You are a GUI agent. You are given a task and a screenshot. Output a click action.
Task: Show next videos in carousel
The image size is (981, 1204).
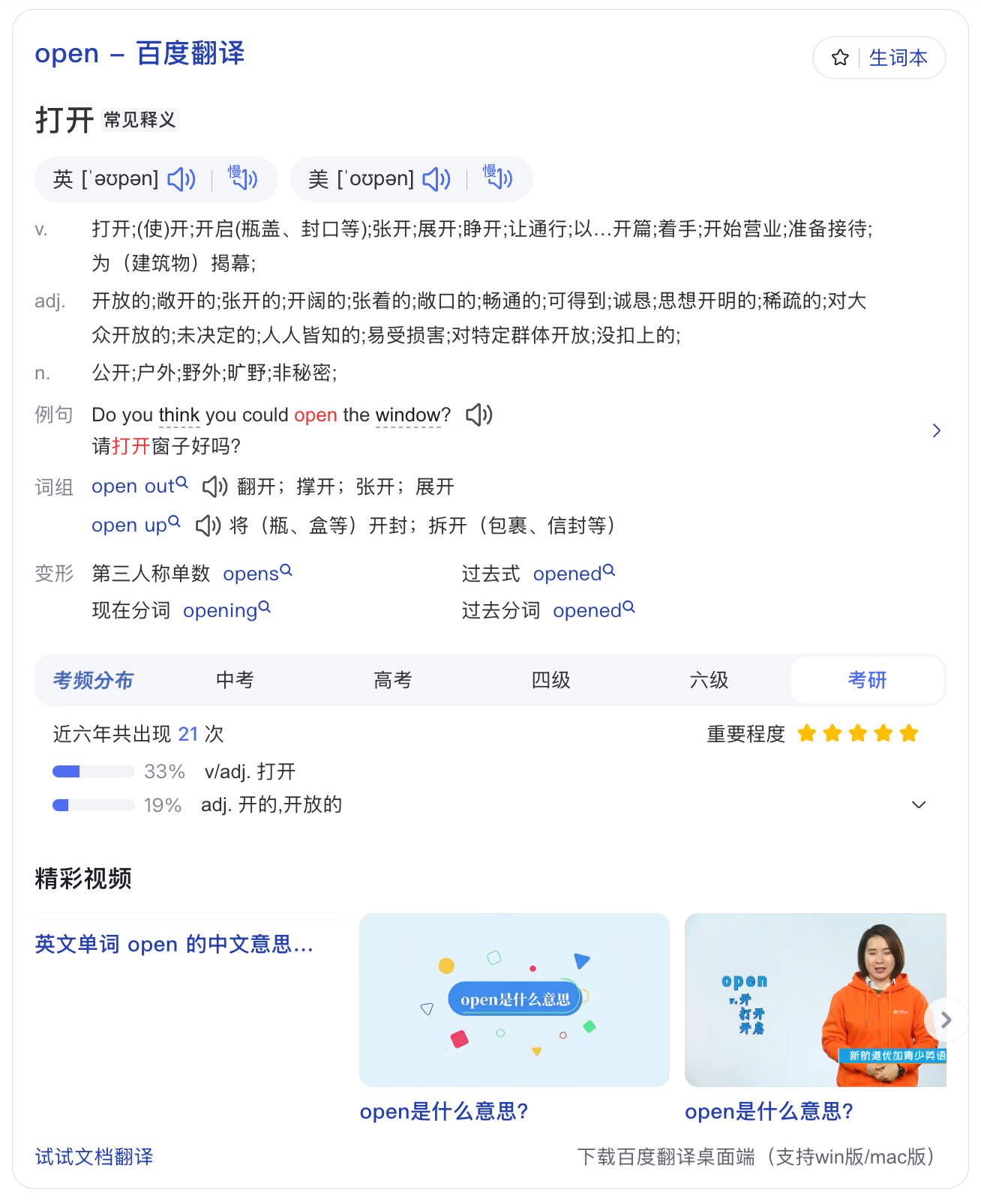pyautogui.click(x=945, y=1020)
